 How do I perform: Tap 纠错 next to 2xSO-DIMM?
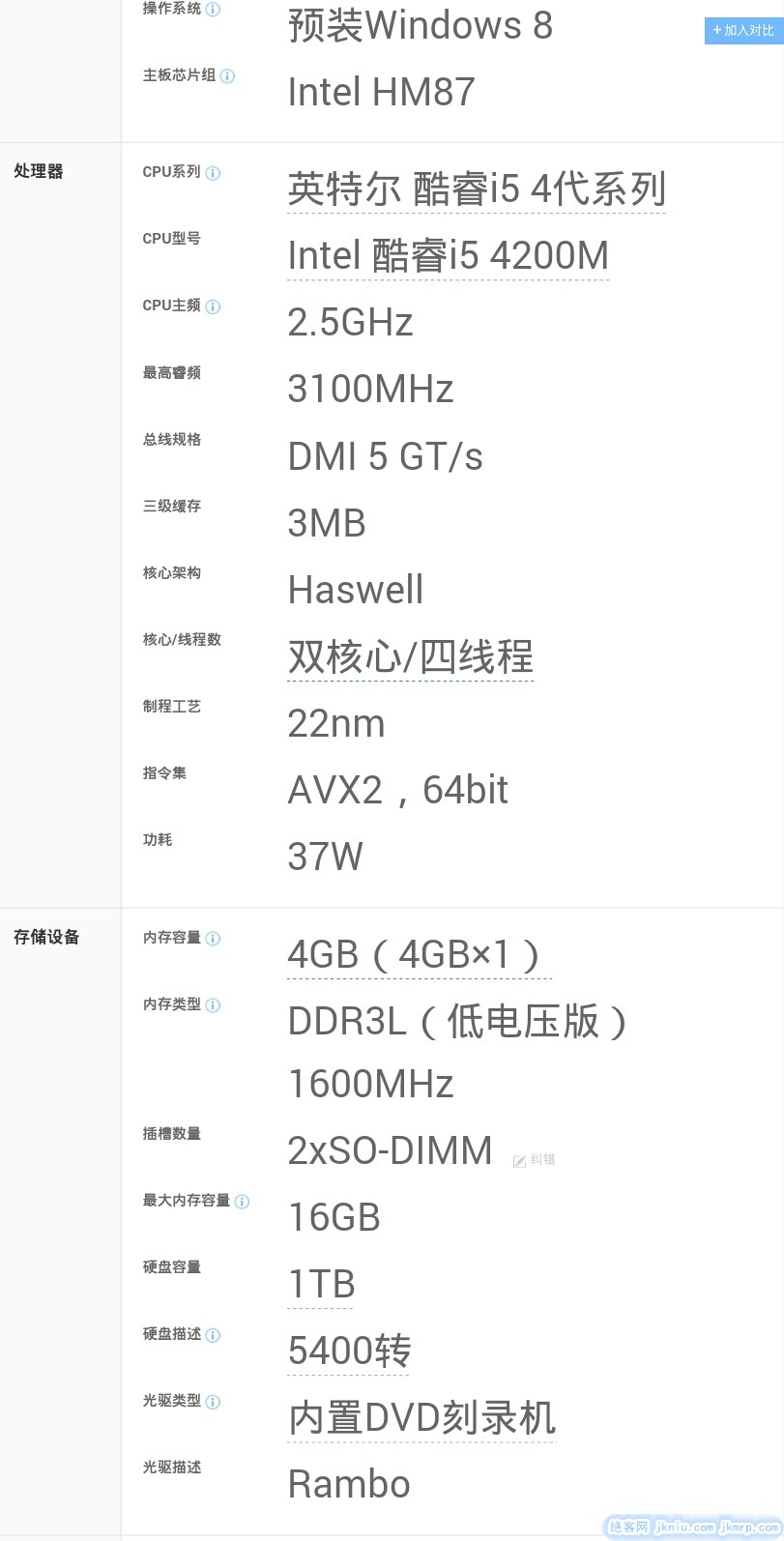coord(535,1159)
